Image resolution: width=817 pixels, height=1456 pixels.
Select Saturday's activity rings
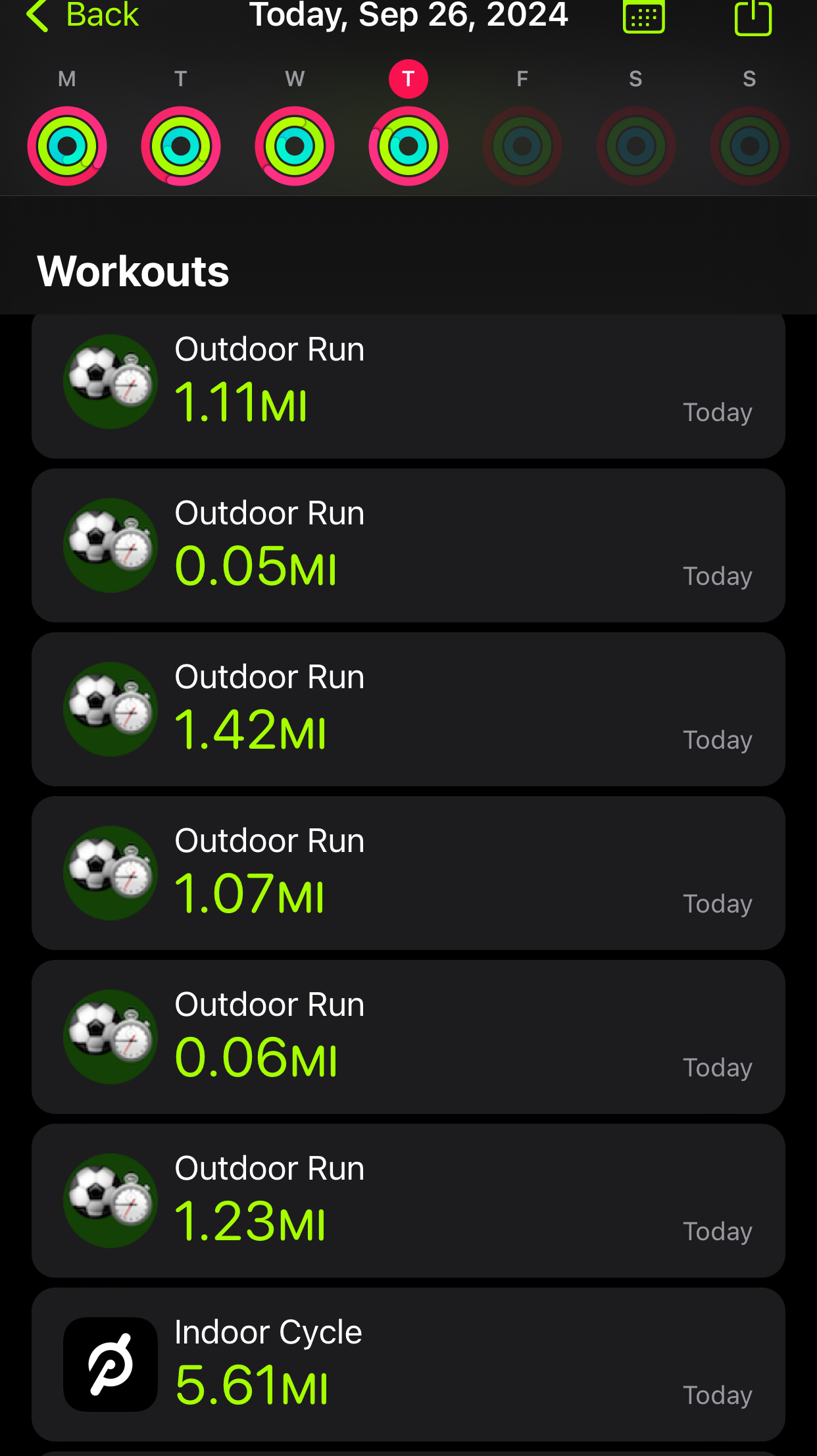pyautogui.click(x=636, y=146)
